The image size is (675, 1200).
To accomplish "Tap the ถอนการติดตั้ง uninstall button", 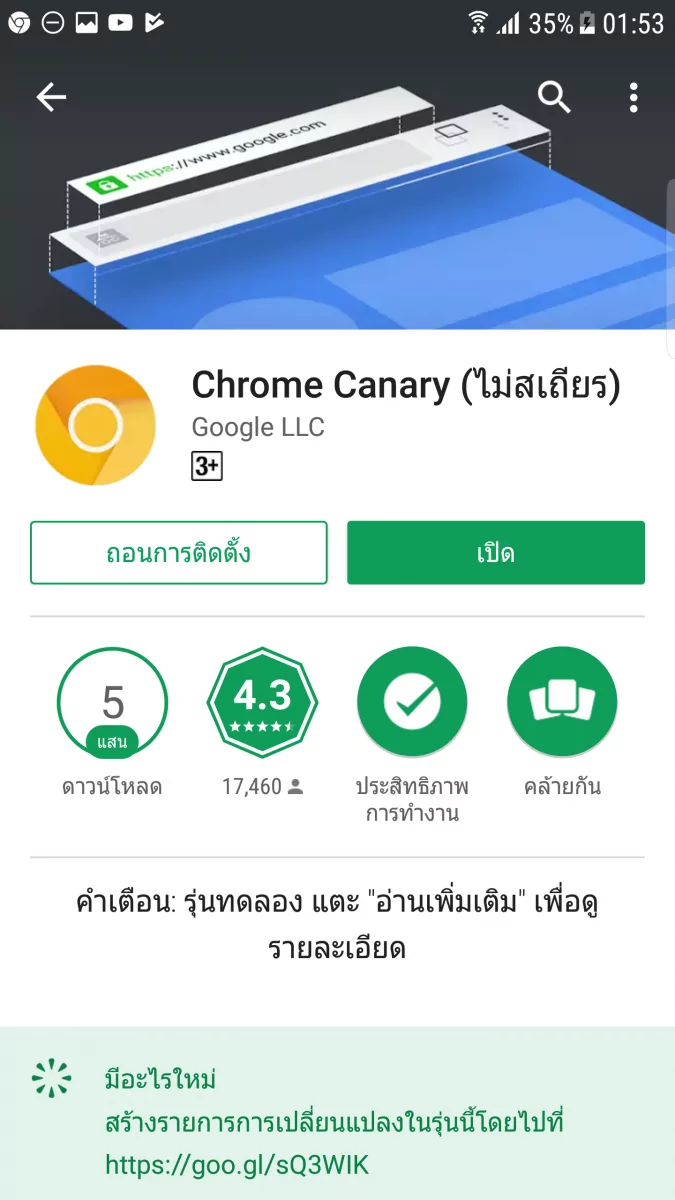I will pyautogui.click(x=179, y=553).
